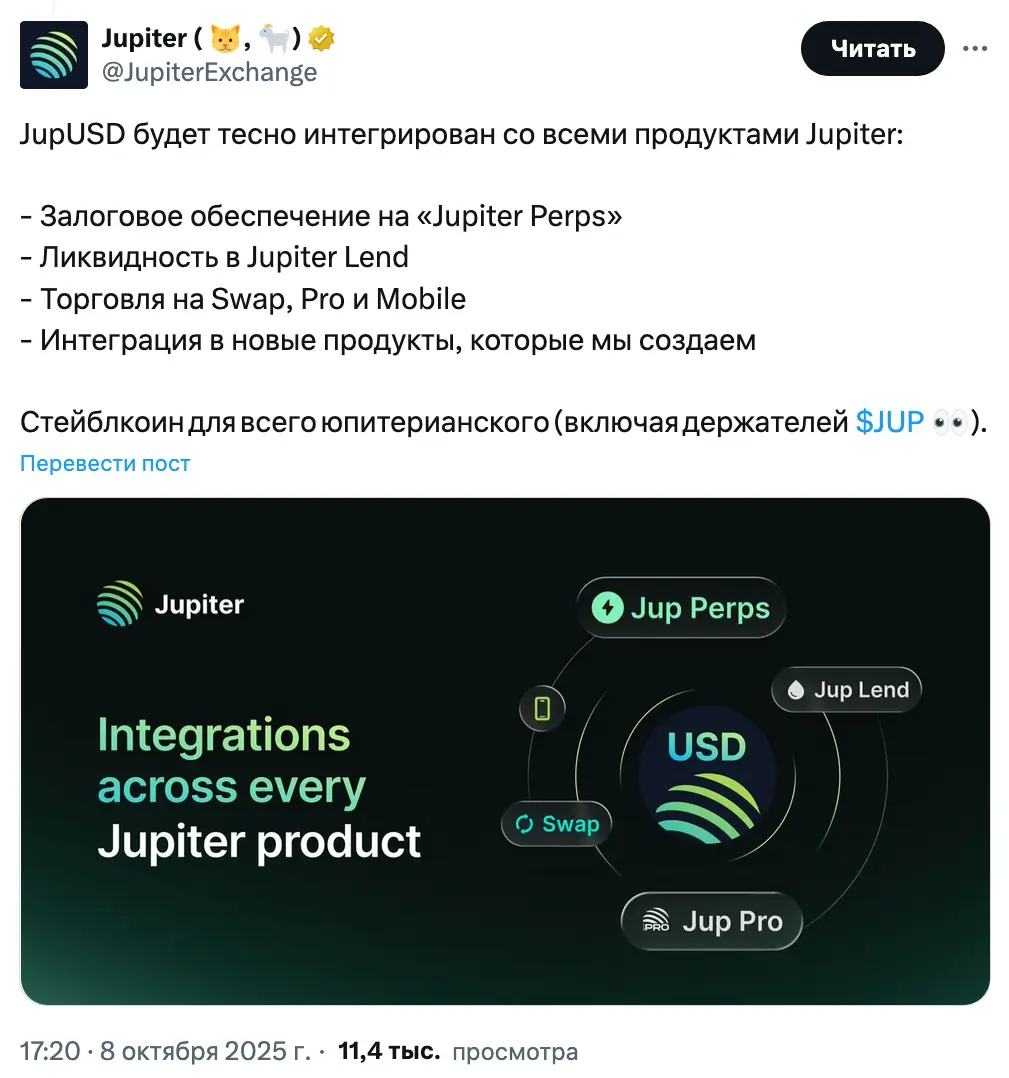This screenshot has width=1009, height=1078.
Task: Open the post's overflow menu
Action: [975, 48]
